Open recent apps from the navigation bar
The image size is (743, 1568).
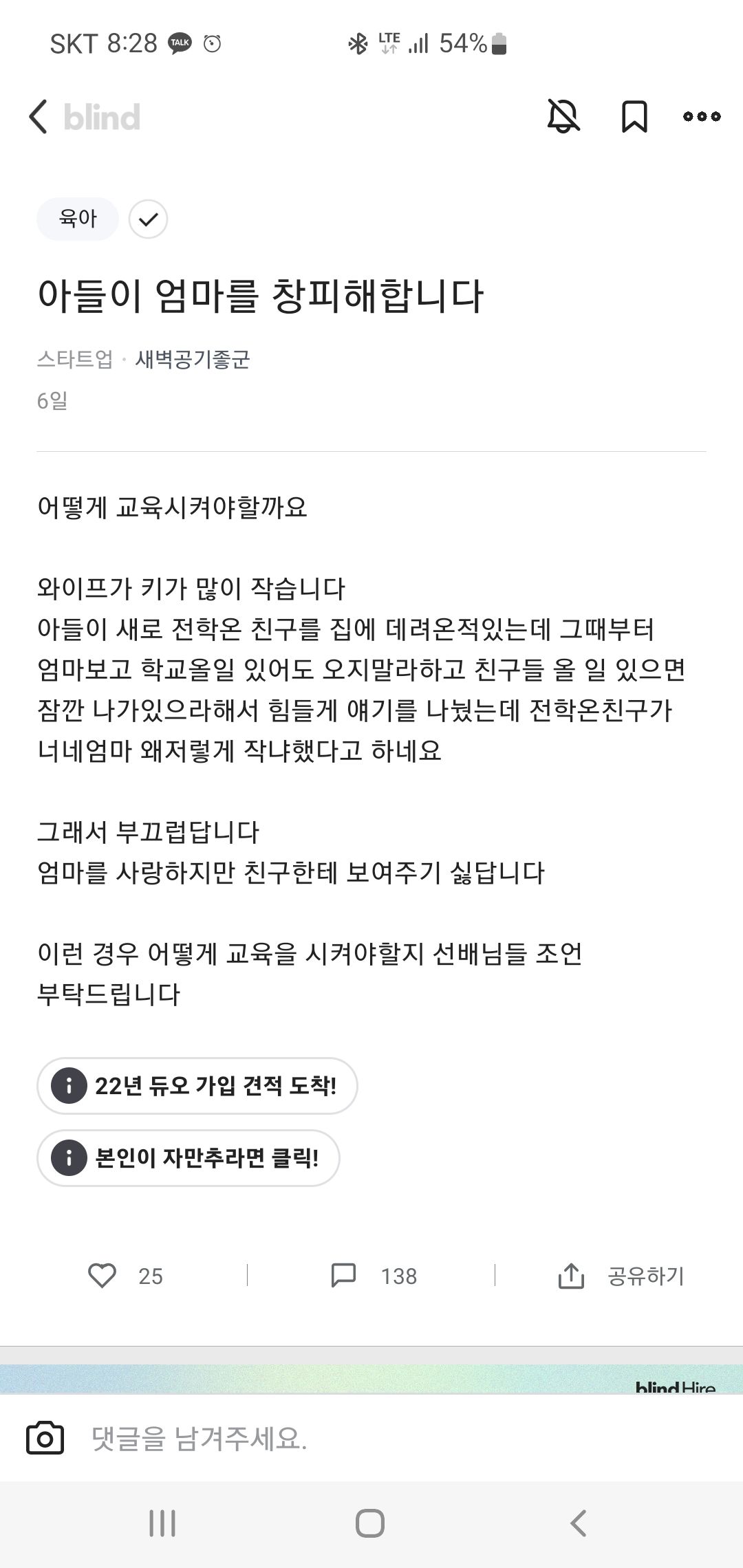[162, 1523]
